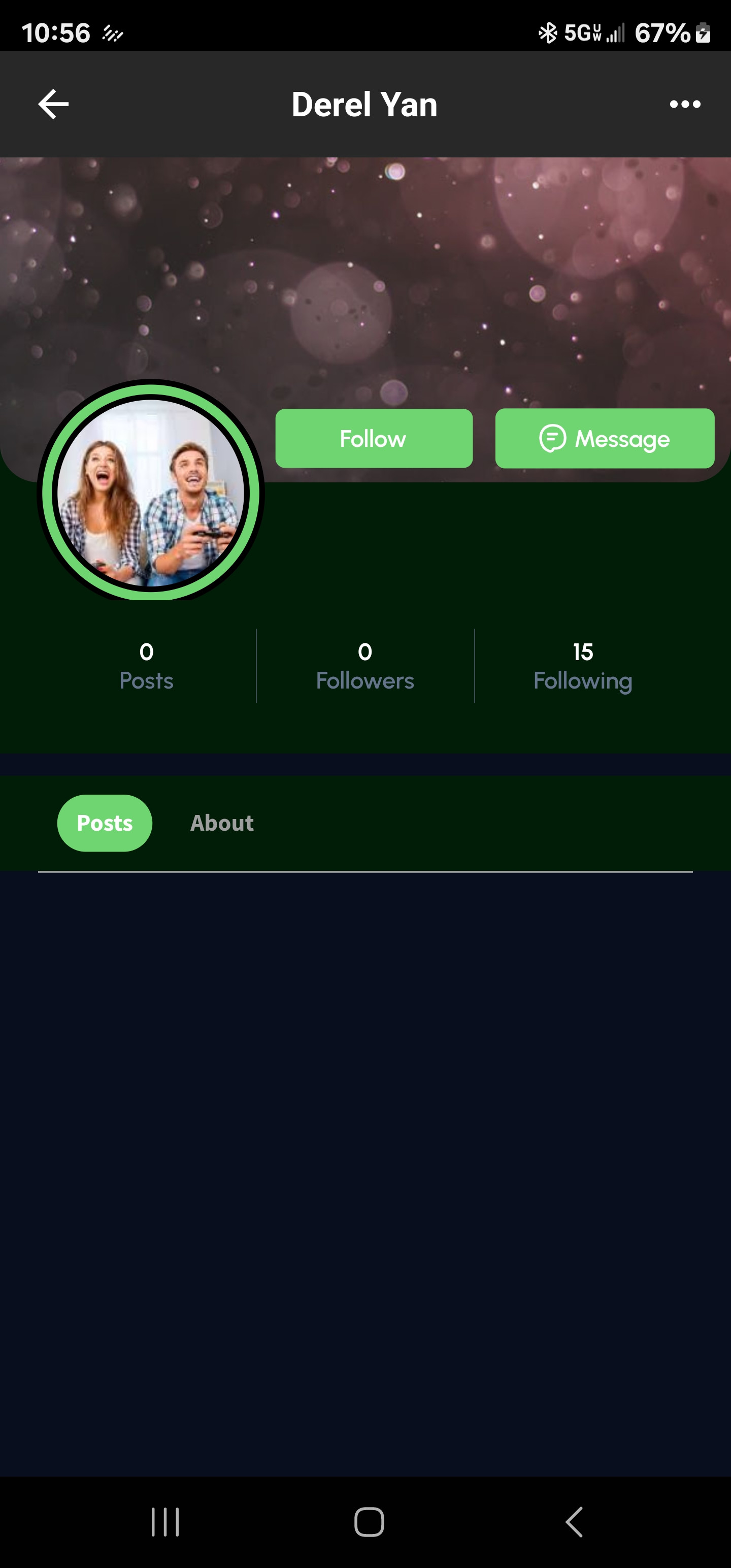Switch to the About tab
Image resolution: width=731 pixels, height=1568 pixels.
pyautogui.click(x=221, y=823)
